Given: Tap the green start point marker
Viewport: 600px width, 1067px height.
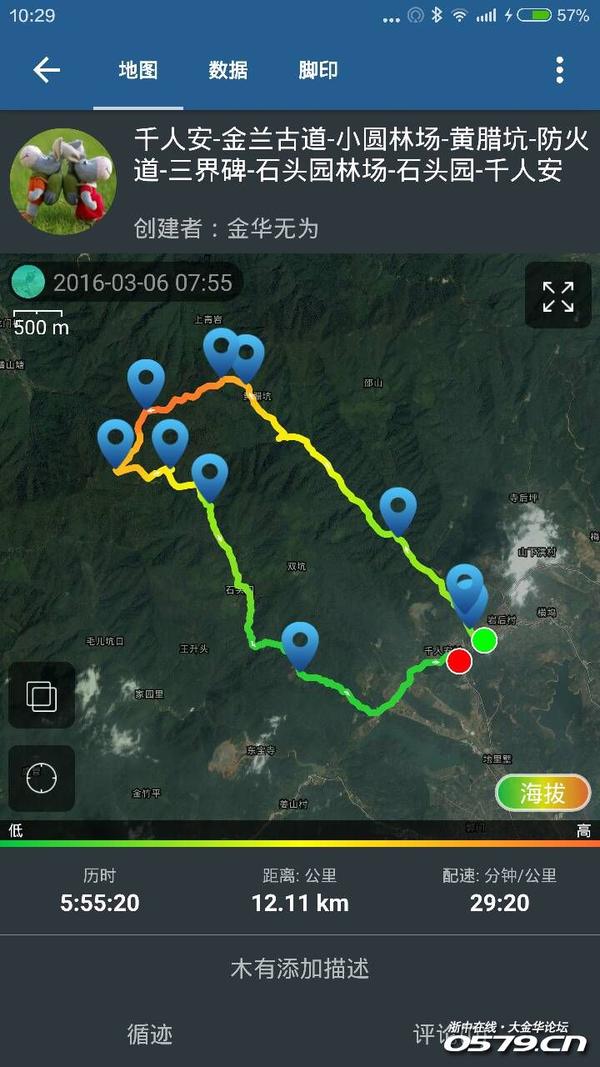Looking at the screenshot, I should click(484, 640).
